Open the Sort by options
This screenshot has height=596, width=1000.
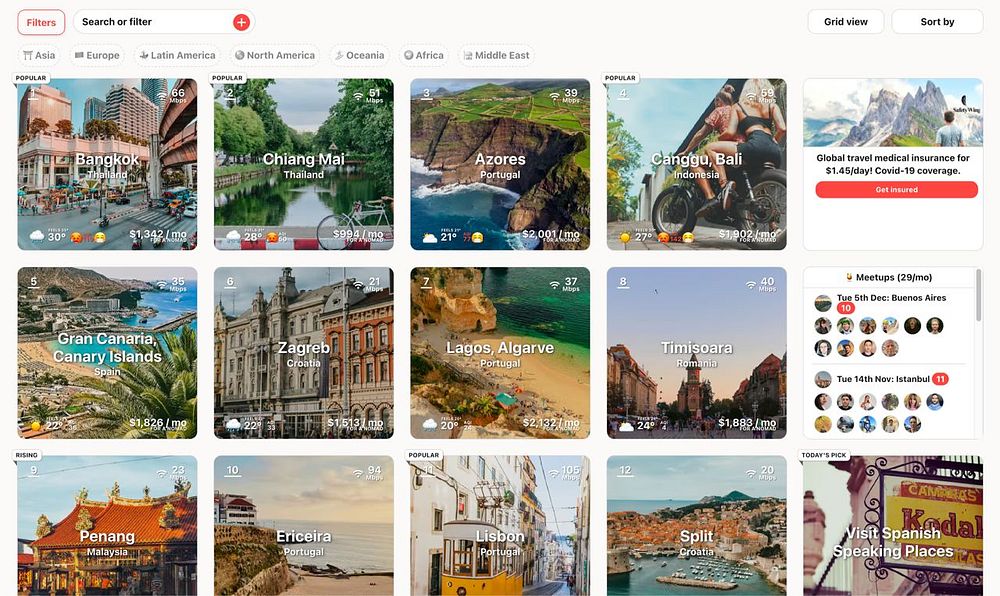(937, 22)
